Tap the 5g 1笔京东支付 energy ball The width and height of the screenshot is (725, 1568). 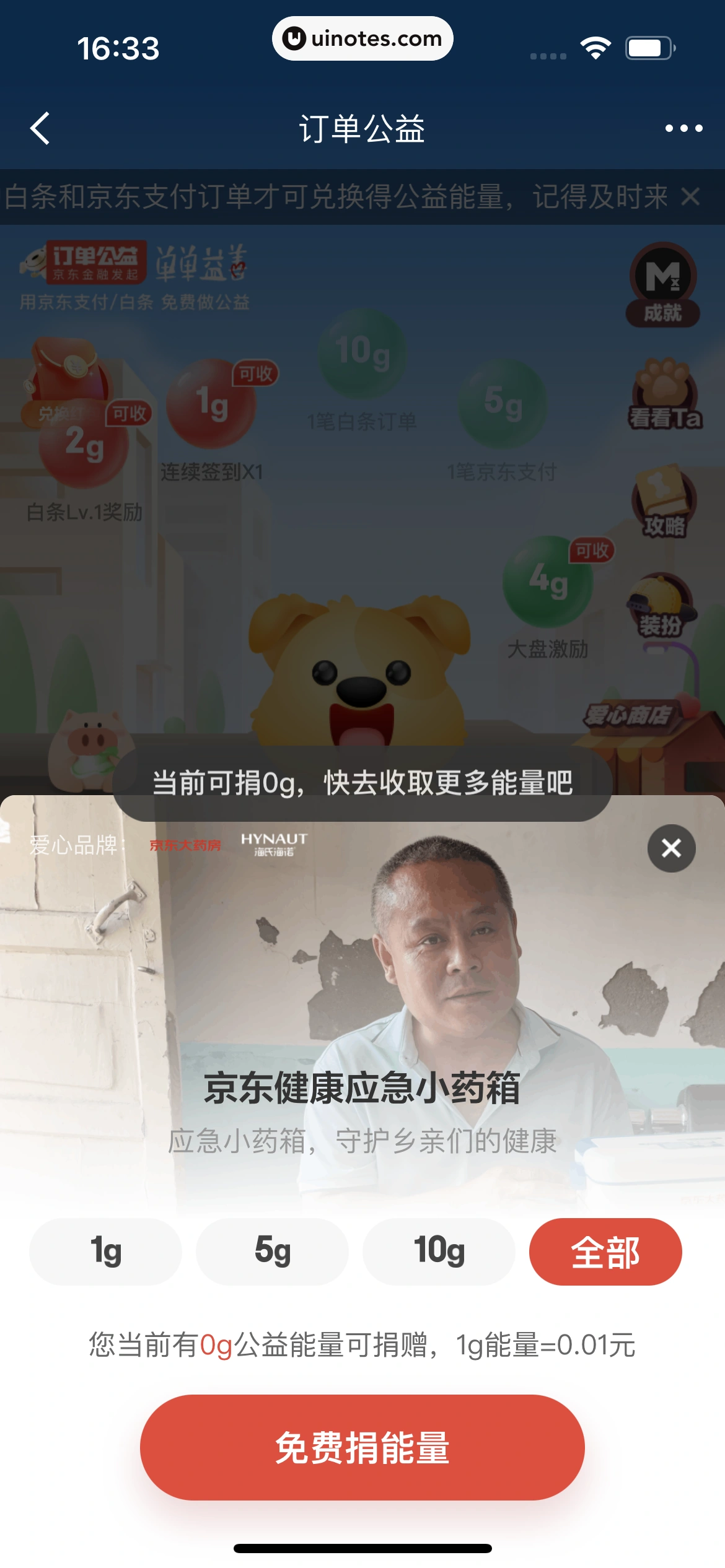pos(503,404)
